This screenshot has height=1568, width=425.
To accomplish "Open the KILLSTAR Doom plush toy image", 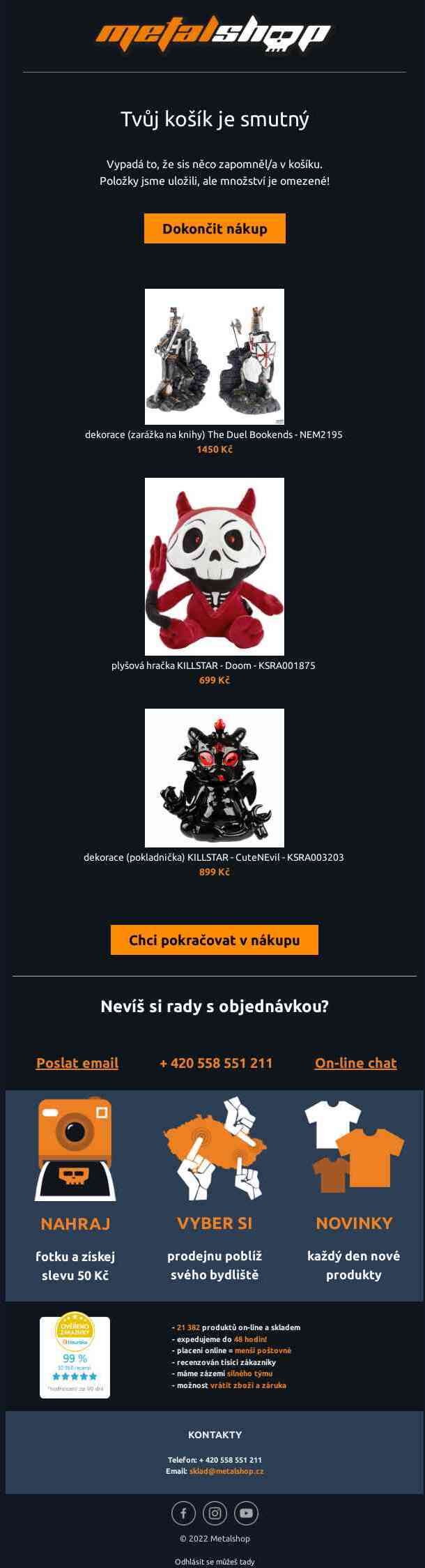I will [x=215, y=566].
